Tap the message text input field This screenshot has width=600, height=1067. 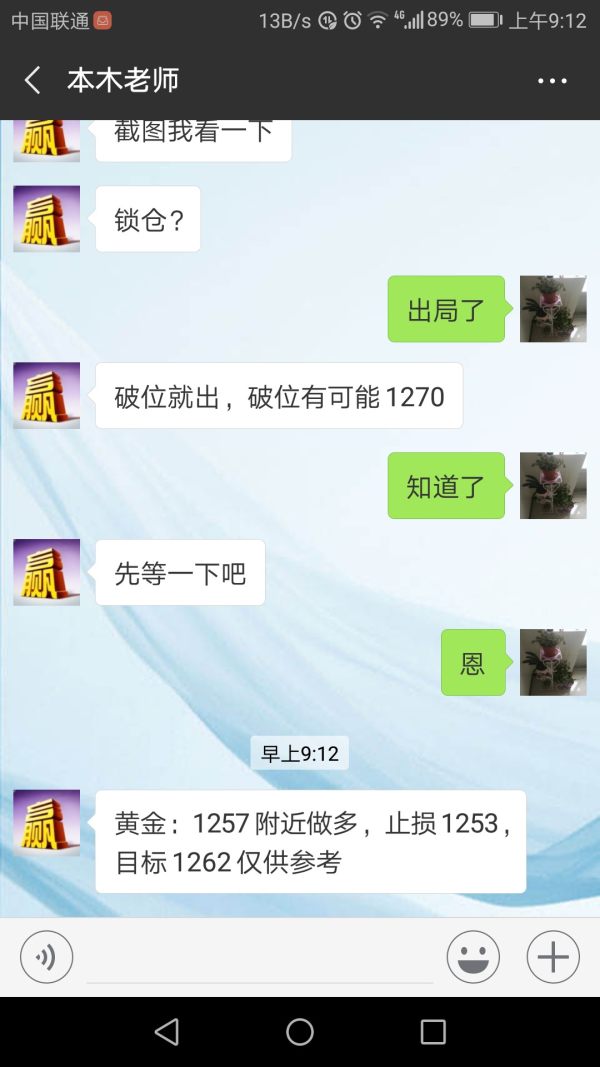click(x=260, y=958)
